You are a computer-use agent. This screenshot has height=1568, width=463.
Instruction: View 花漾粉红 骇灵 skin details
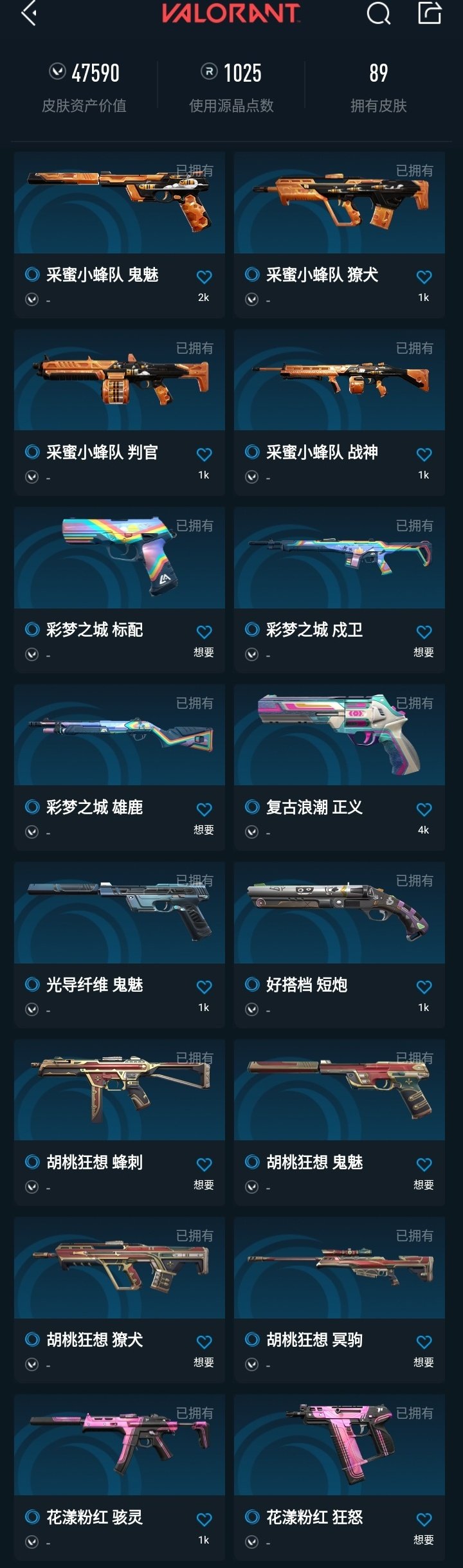point(120,1446)
